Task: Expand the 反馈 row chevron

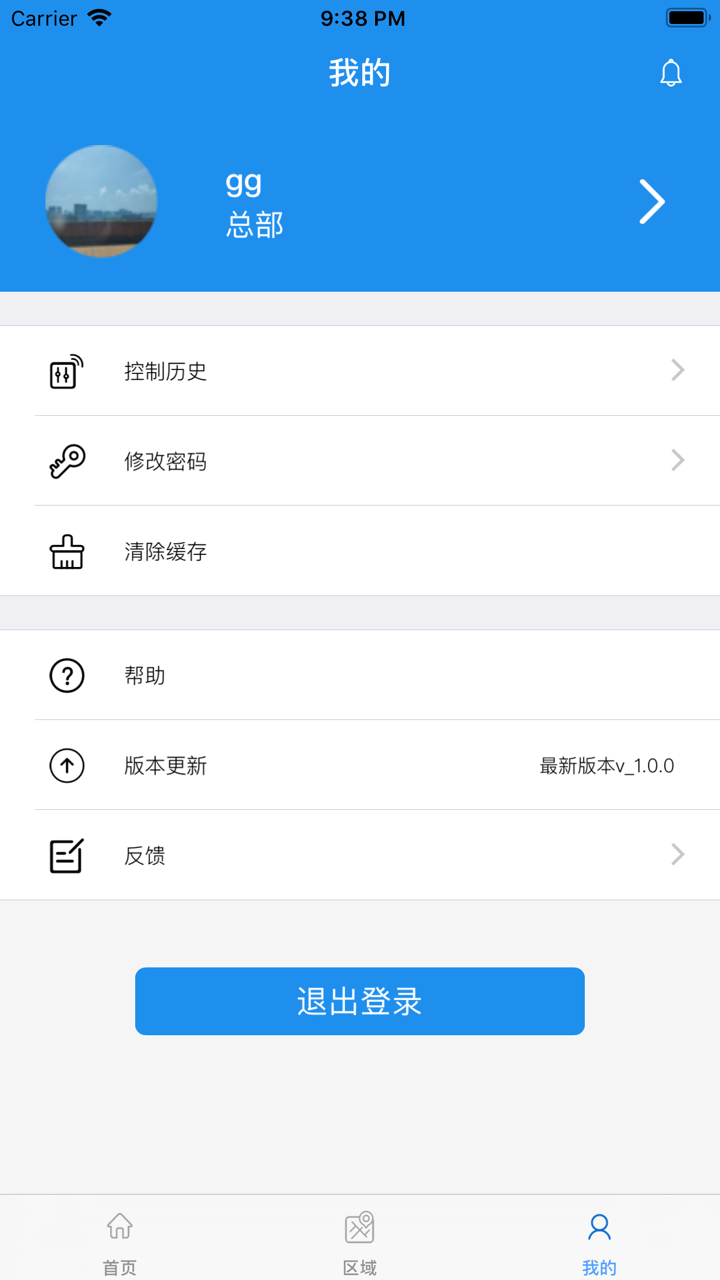Action: pos(679,855)
